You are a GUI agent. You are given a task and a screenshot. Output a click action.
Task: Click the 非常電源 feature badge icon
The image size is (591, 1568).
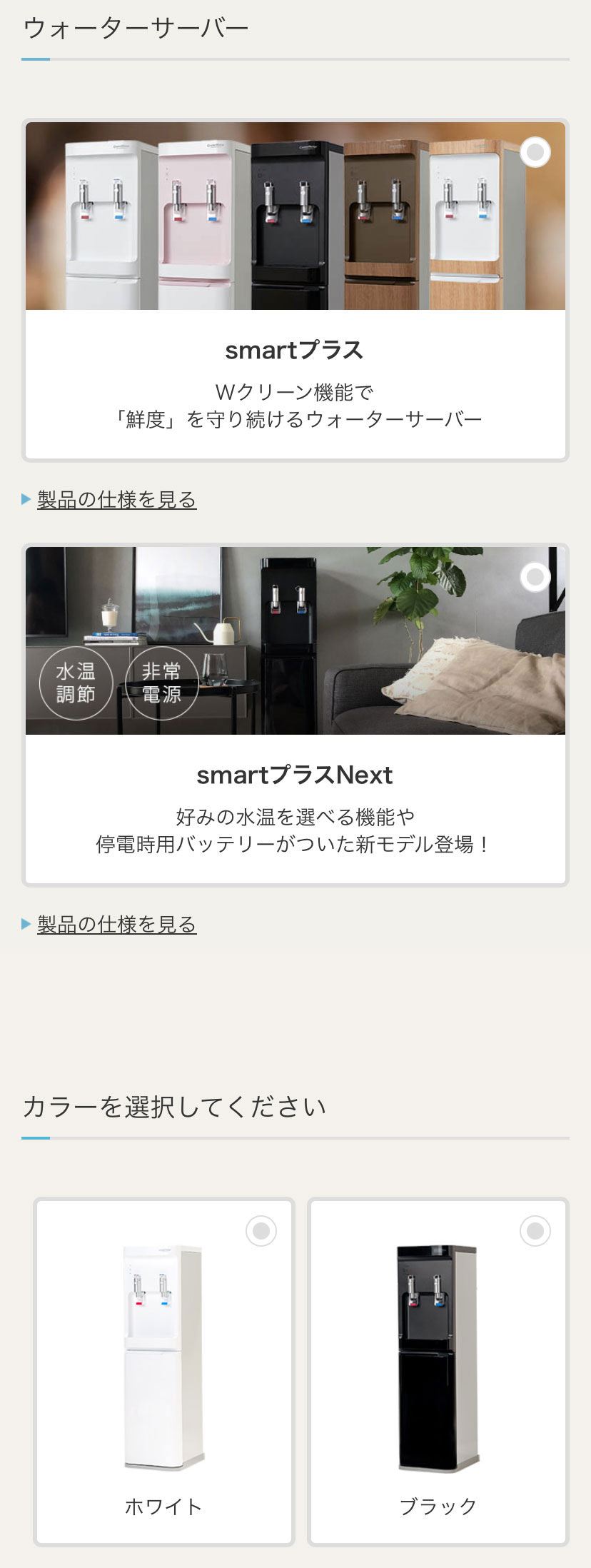(161, 680)
